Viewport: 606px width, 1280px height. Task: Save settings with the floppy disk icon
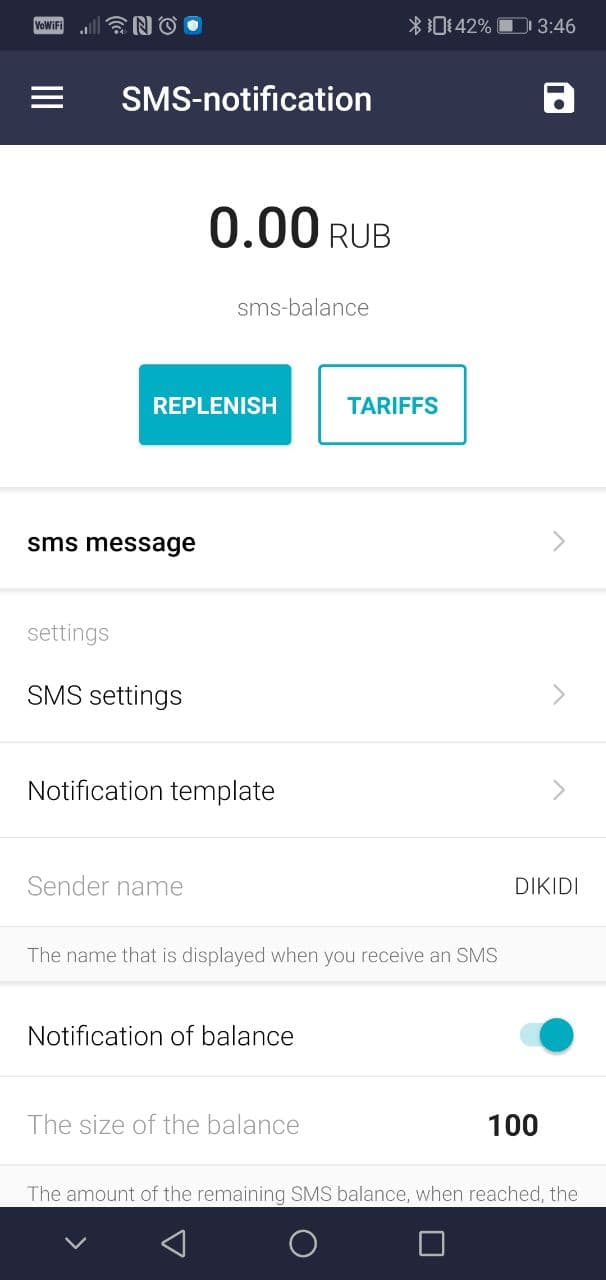[559, 98]
